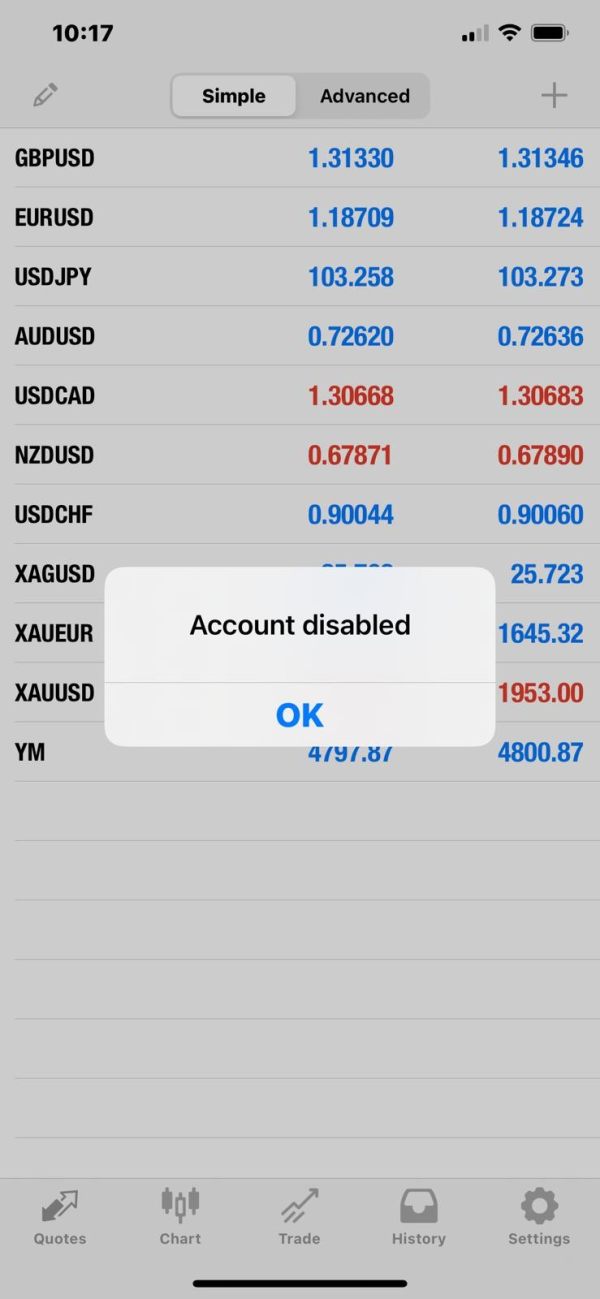Image resolution: width=600 pixels, height=1299 pixels.
Task: Go to the Trade tab
Action: (x=299, y=1217)
